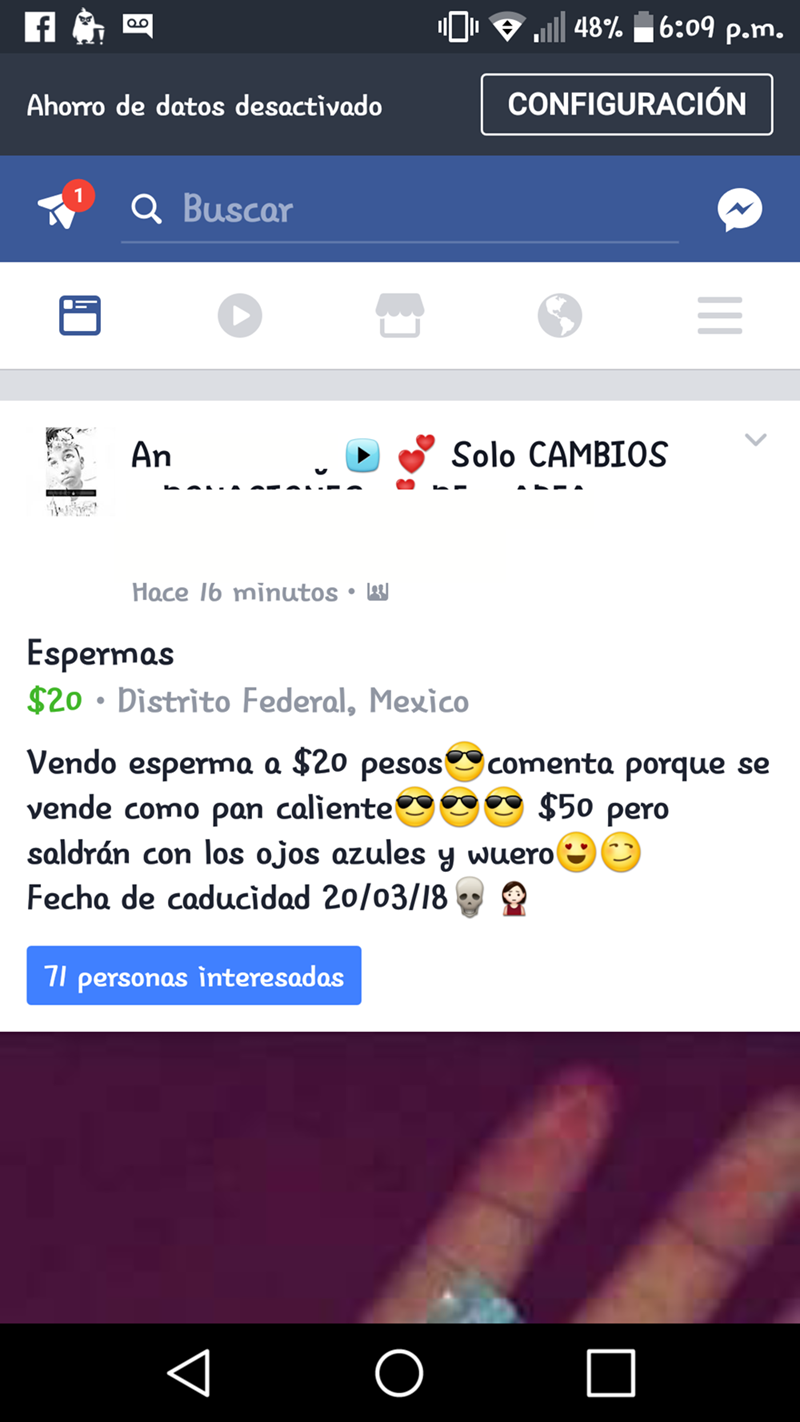Switch to the news feed tab

tap(80, 316)
